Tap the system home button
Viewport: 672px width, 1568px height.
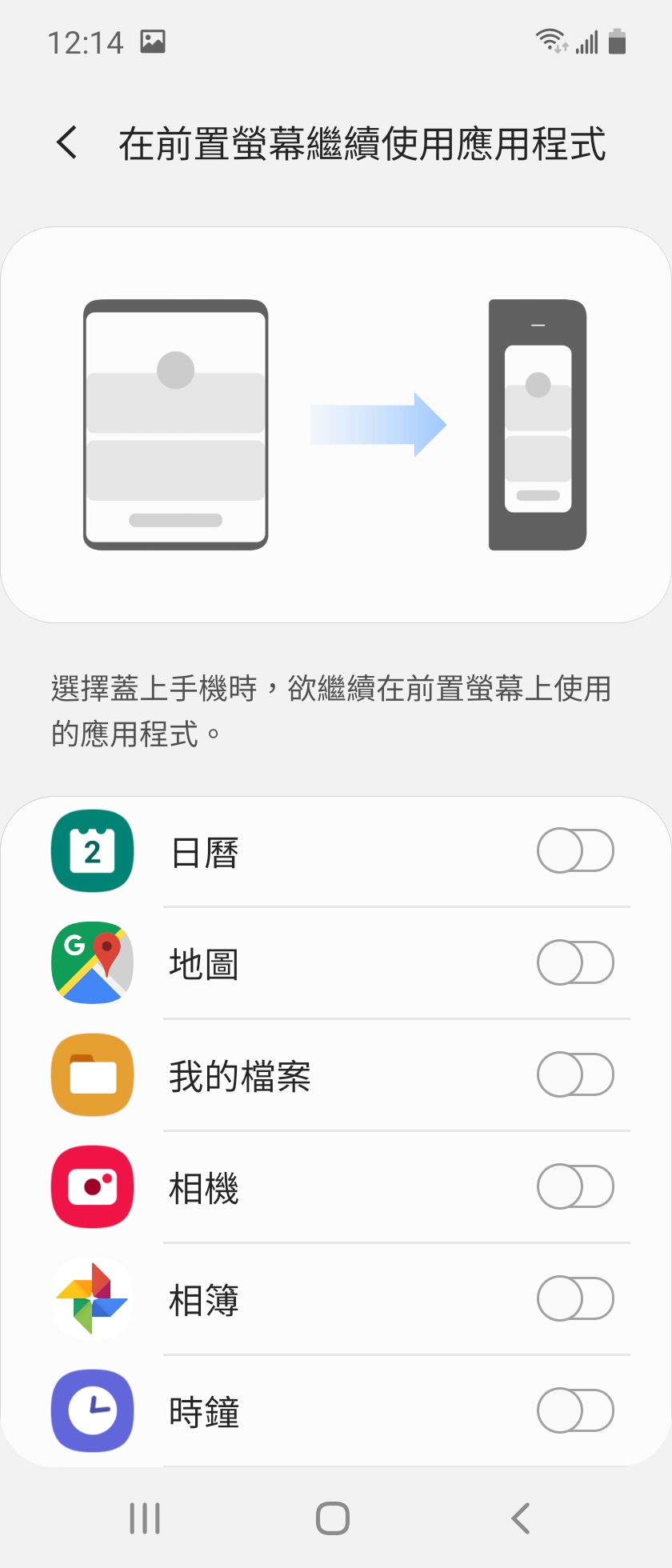coord(333,1518)
